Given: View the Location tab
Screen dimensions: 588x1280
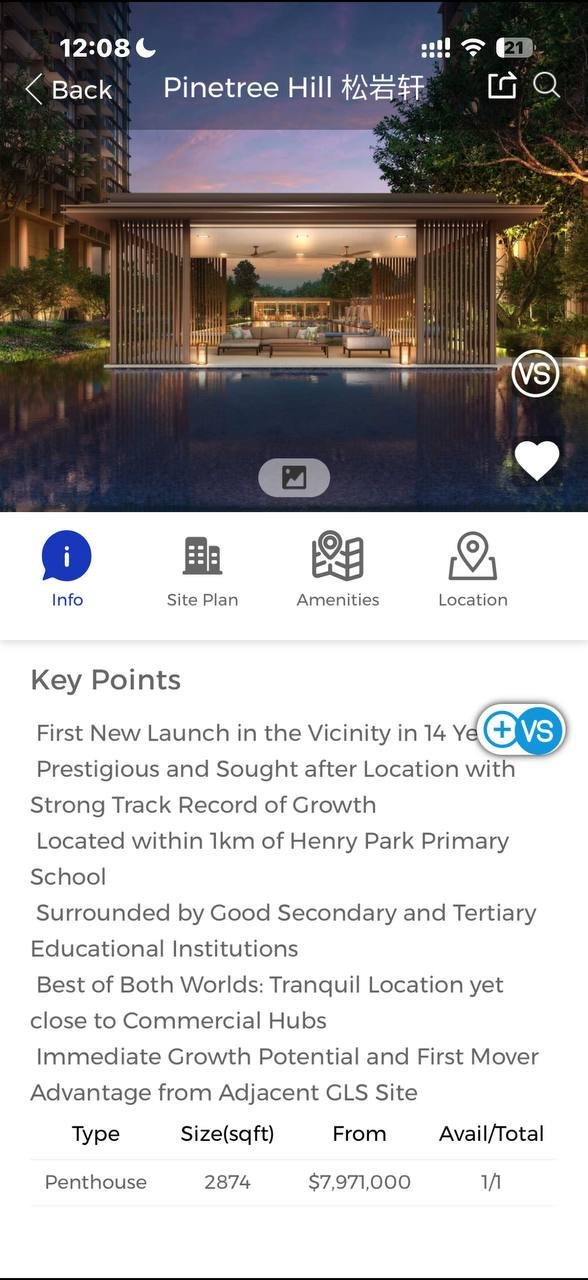Looking at the screenshot, I should point(473,570).
